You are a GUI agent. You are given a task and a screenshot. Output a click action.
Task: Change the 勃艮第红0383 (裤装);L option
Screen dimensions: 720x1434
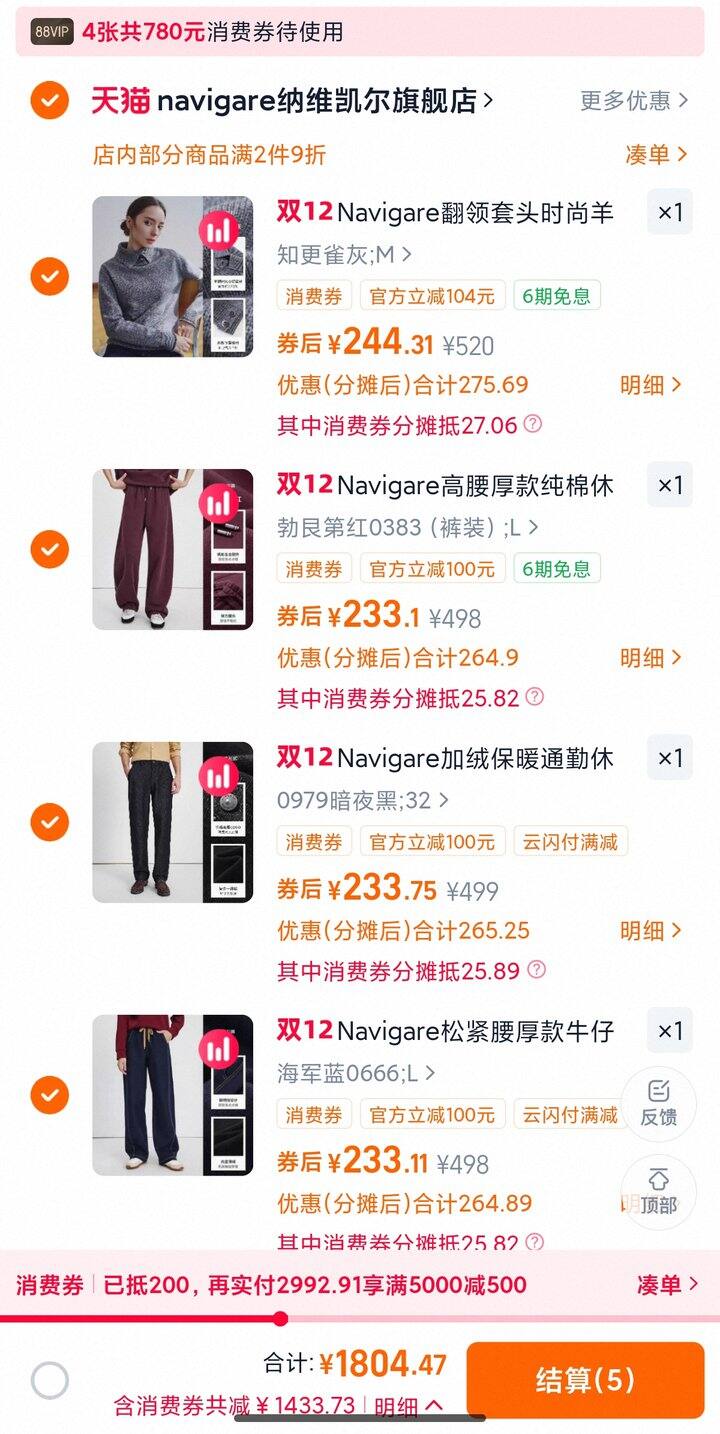click(x=407, y=527)
